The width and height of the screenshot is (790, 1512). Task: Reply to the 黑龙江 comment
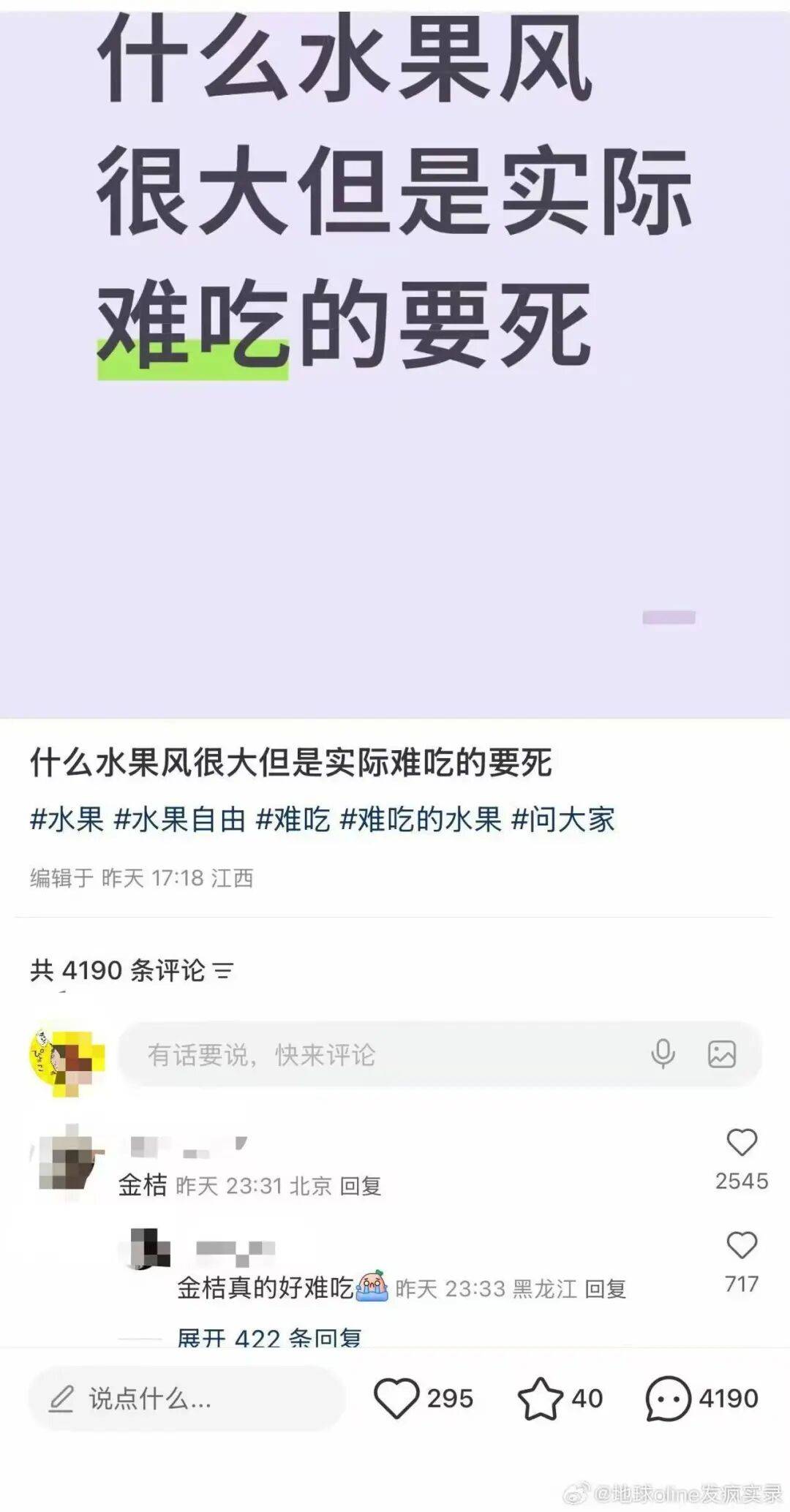coord(606,1289)
